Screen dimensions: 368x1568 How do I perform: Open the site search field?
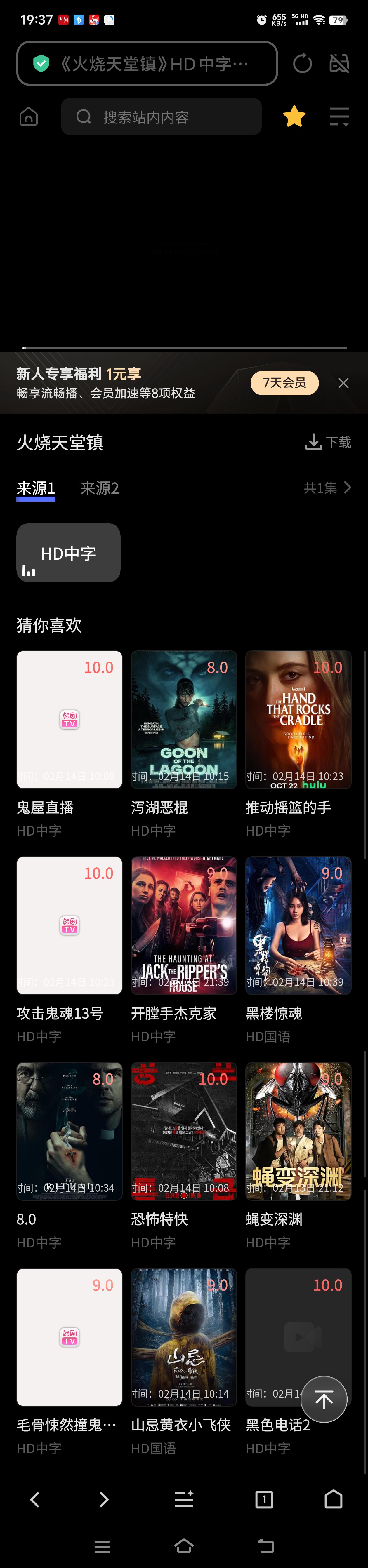(x=162, y=117)
